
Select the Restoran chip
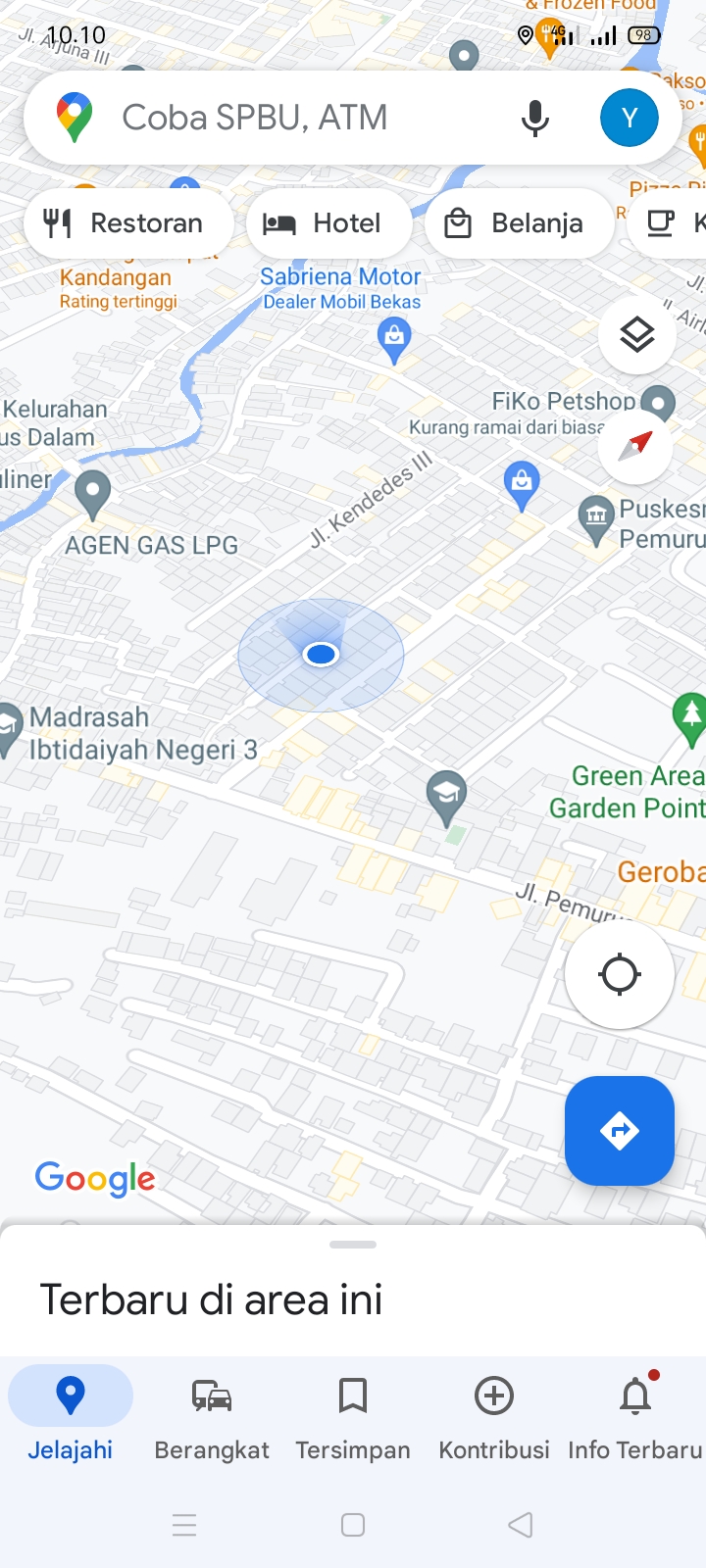tap(127, 223)
